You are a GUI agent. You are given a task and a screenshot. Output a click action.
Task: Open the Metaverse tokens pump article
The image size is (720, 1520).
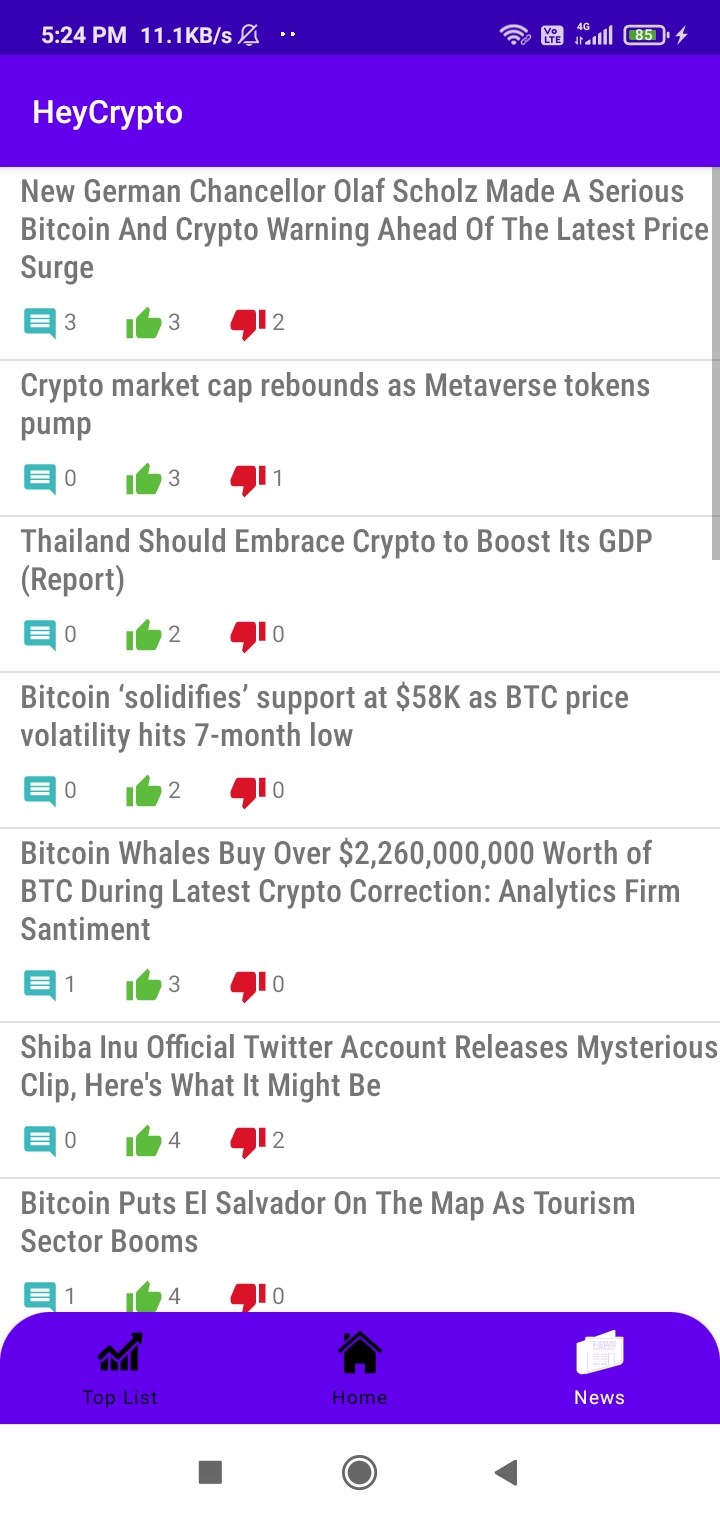click(335, 404)
